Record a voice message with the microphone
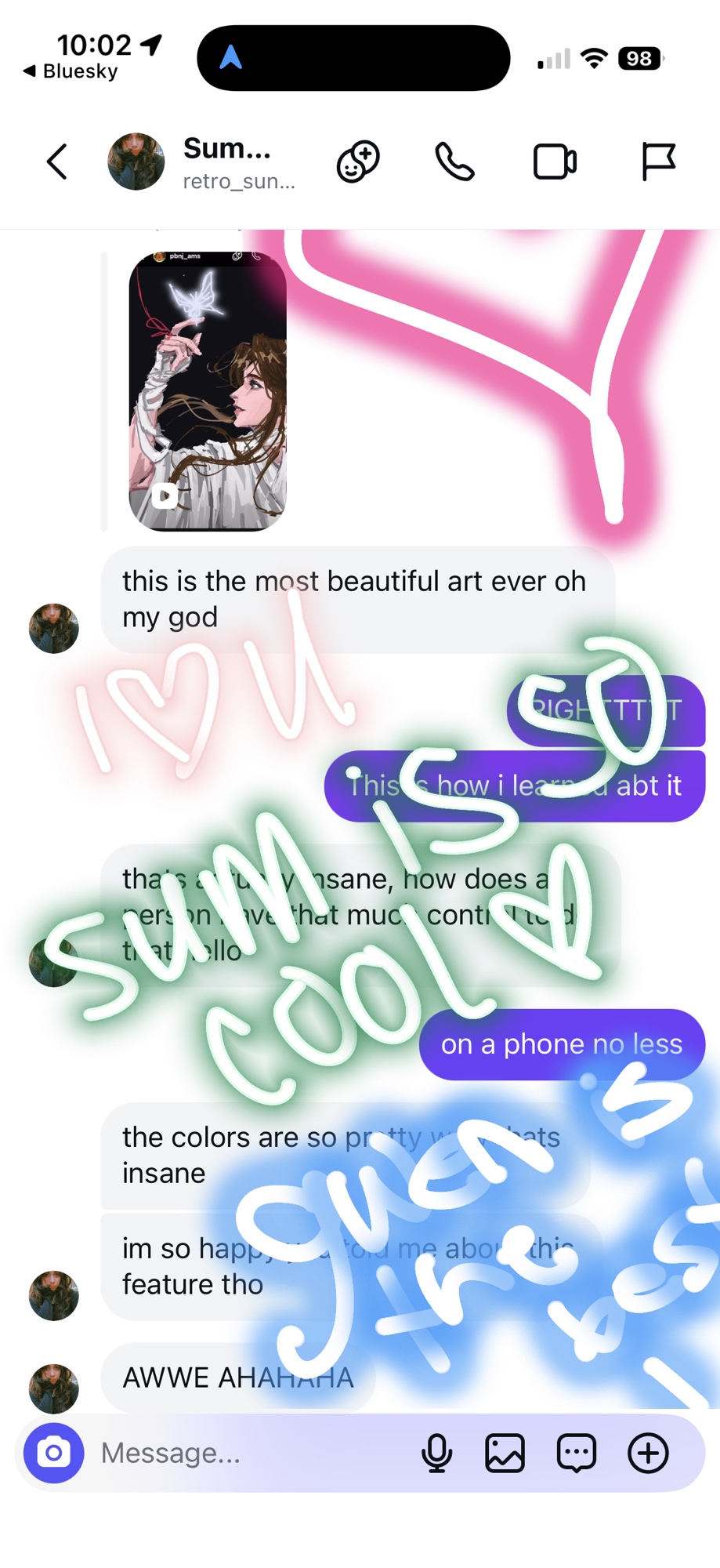720x1568 pixels. click(x=436, y=1453)
